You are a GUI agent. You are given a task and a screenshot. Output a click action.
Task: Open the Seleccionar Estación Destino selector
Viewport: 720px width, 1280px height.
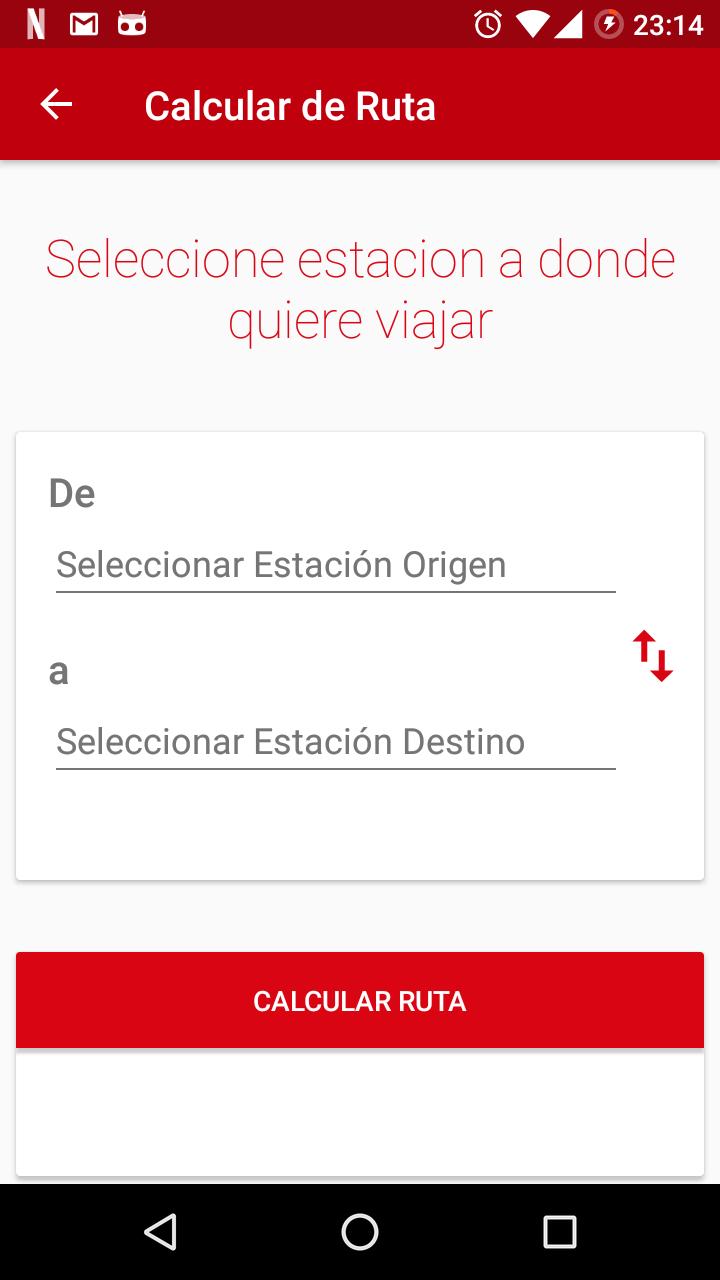pos(335,742)
